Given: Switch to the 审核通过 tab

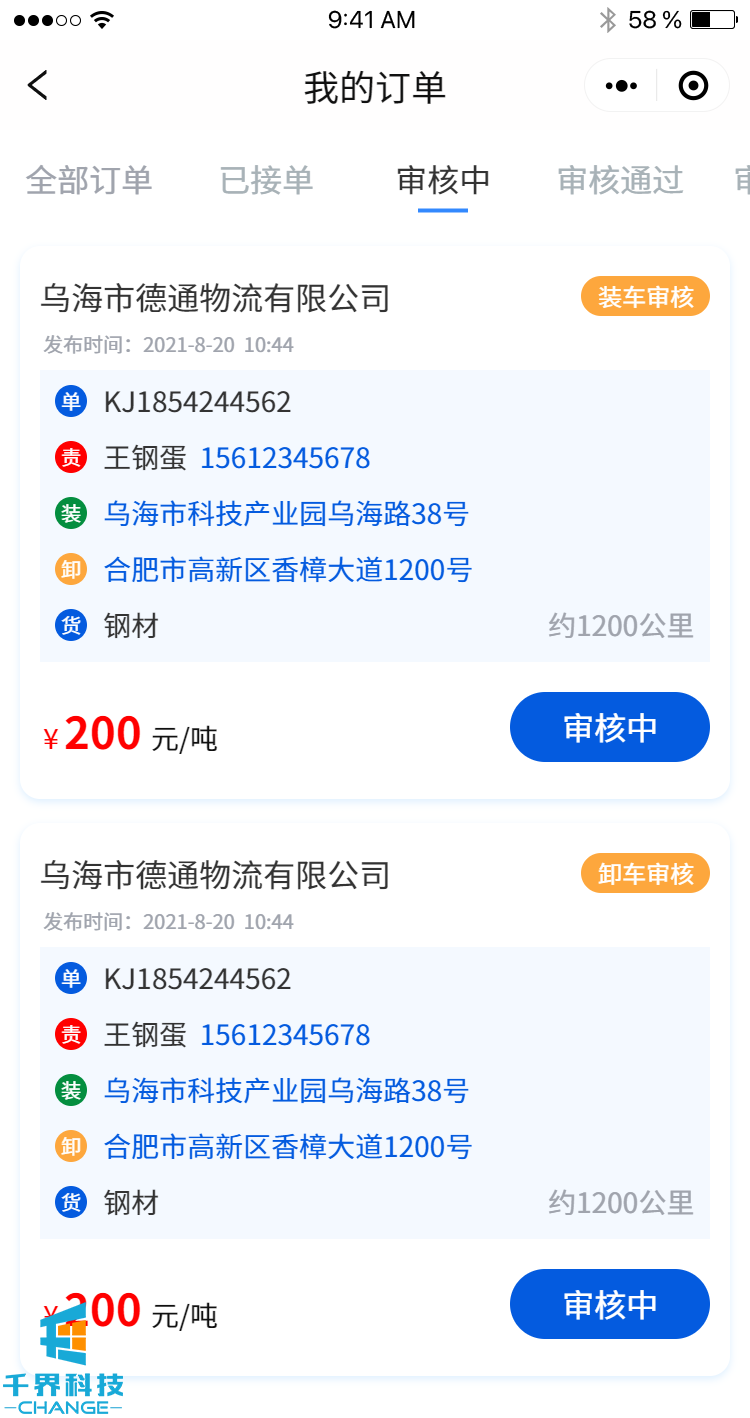Looking at the screenshot, I should (x=620, y=180).
